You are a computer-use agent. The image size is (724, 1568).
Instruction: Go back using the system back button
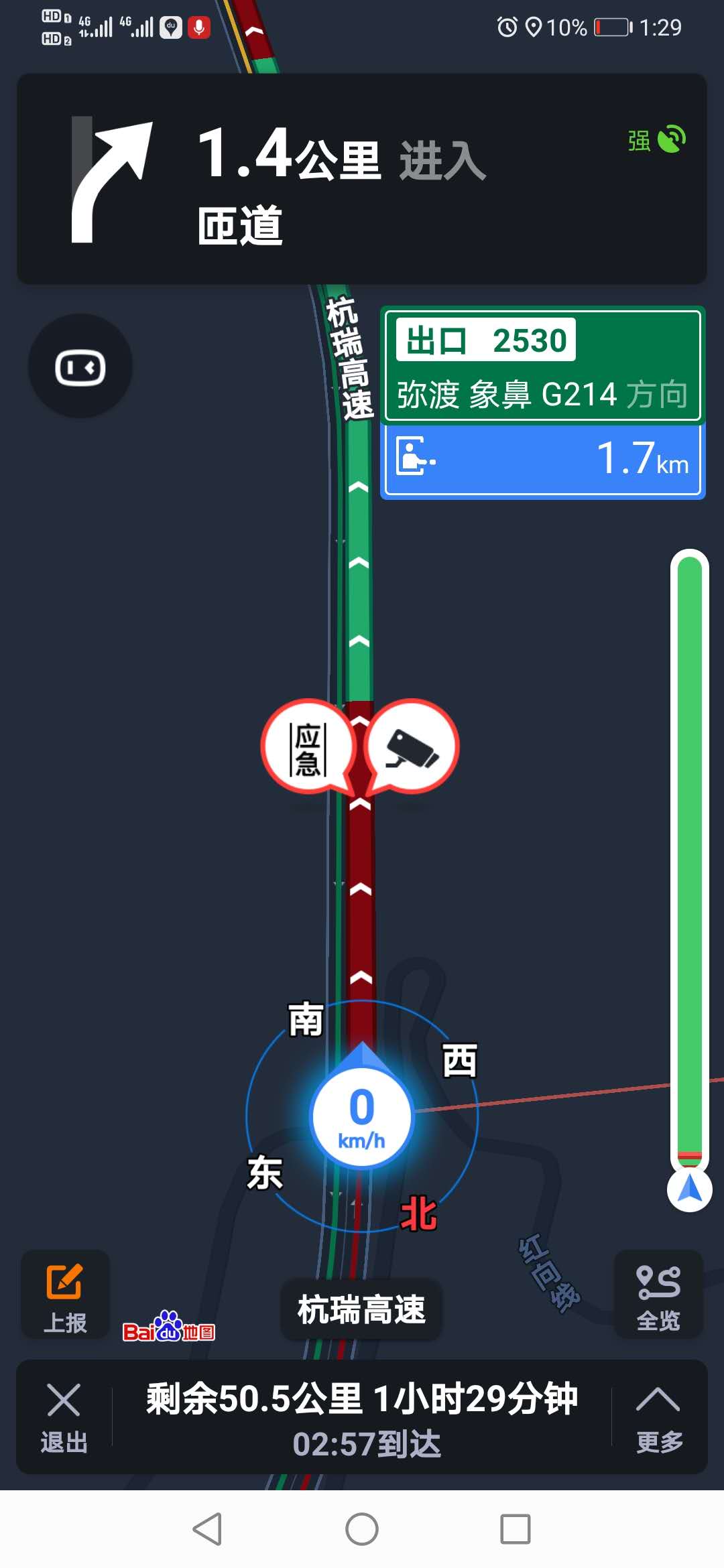pyautogui.click(x=207, y=1529)
